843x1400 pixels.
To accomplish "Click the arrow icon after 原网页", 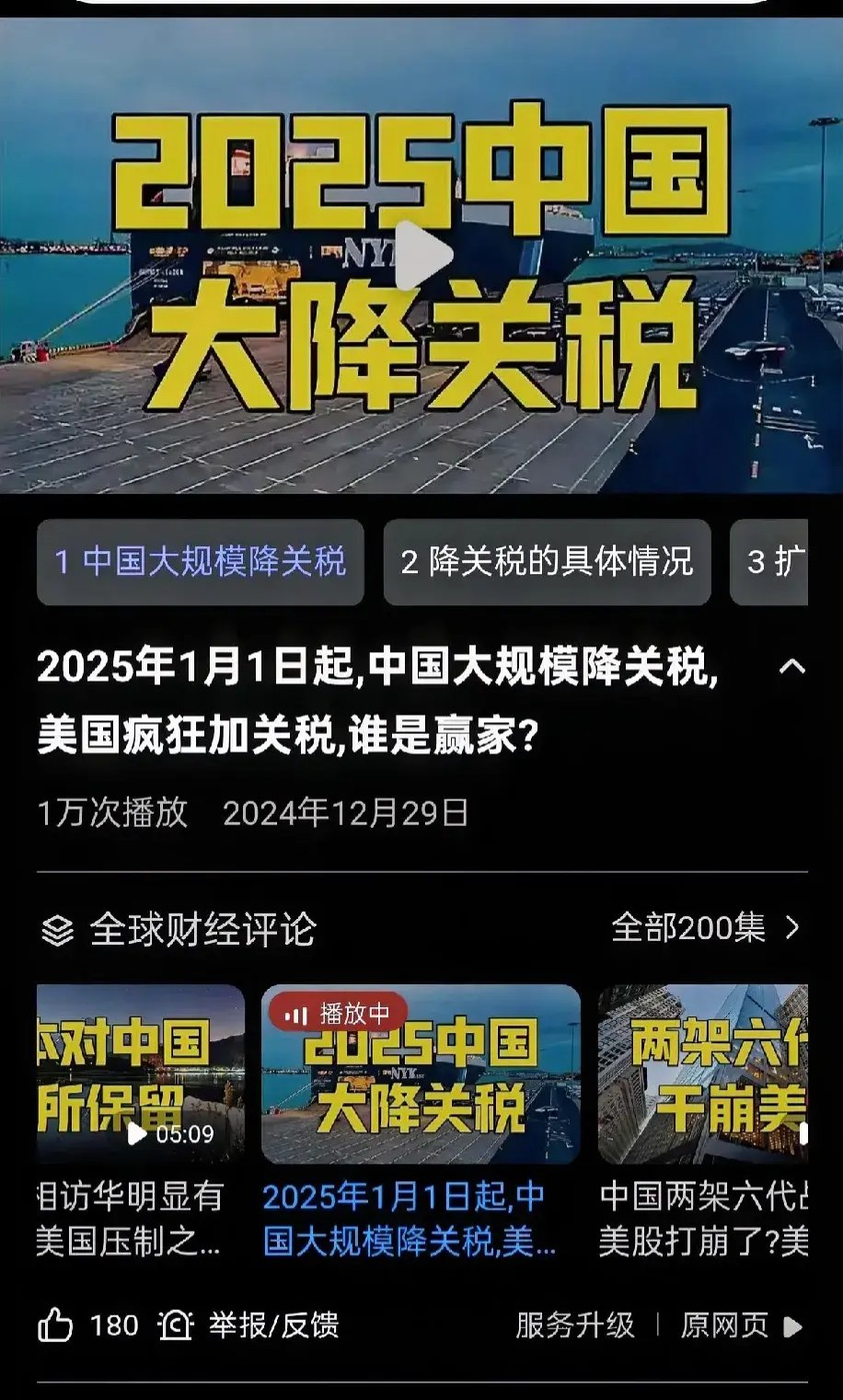I will (x=790, y=1327).
